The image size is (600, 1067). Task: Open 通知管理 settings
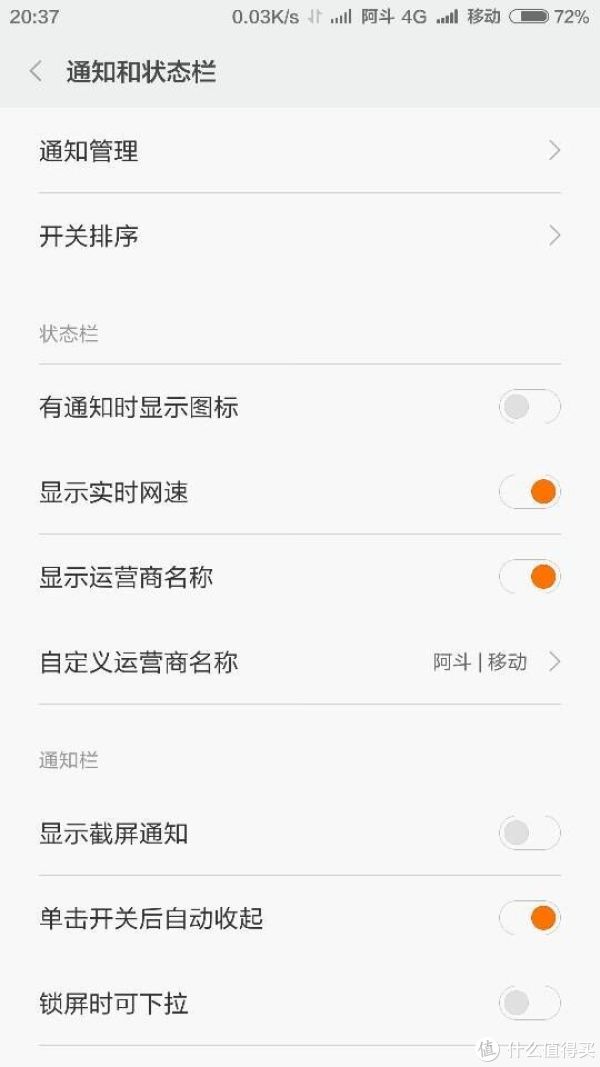(x=300, y=150)
